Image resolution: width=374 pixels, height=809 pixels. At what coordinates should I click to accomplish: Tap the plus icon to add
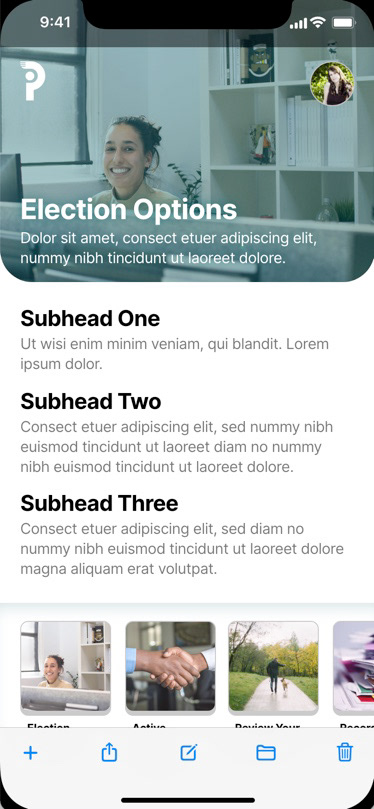30,753
